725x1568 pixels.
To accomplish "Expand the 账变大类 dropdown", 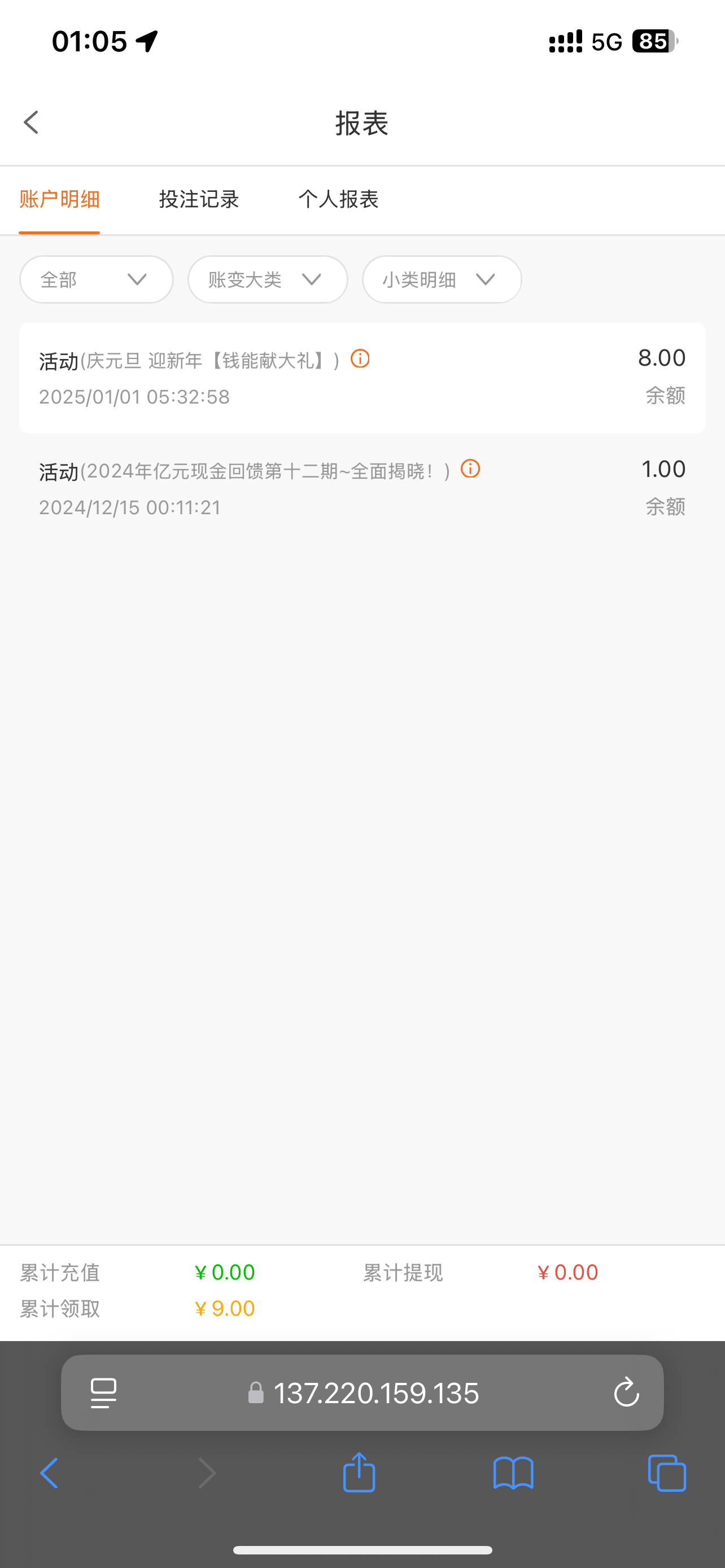I will (x=267, y=279).
